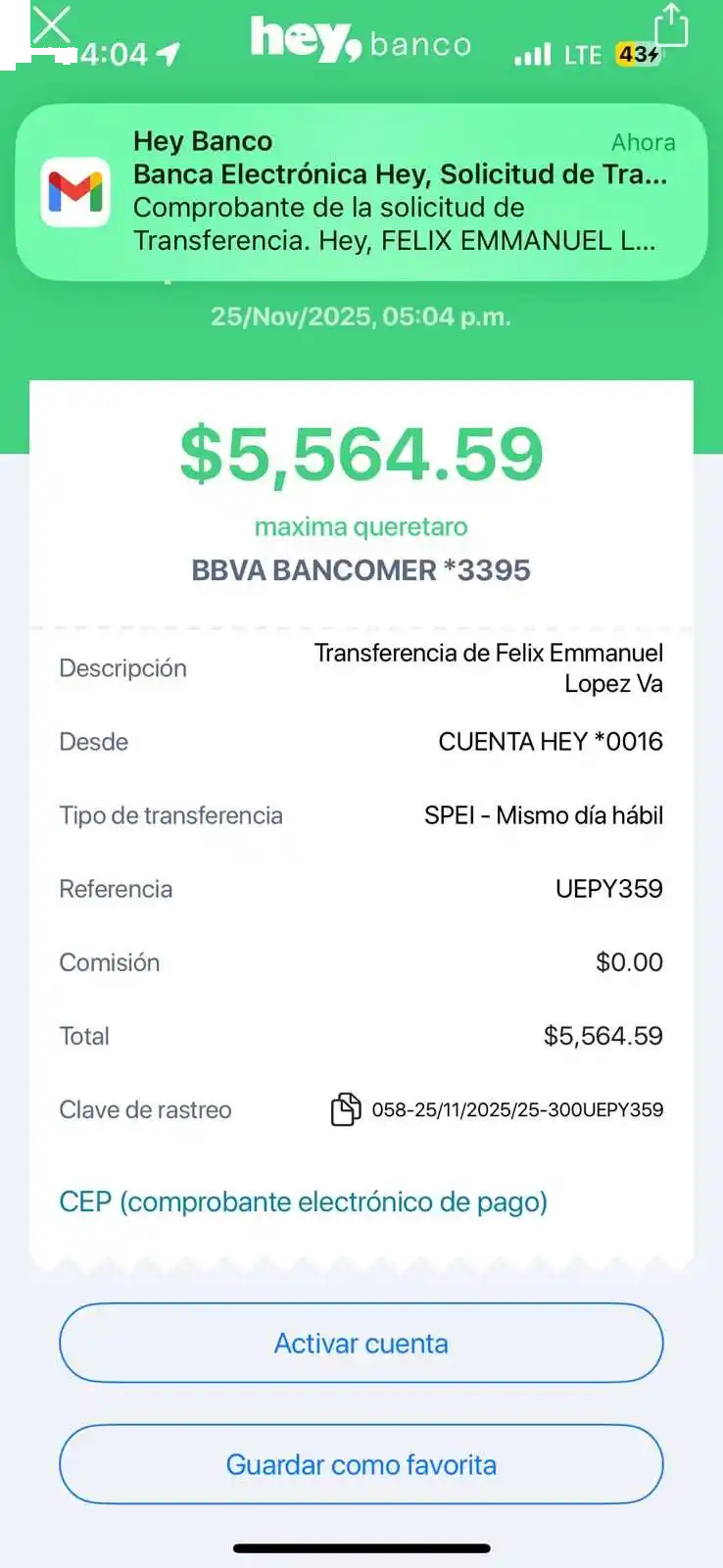The image size is (723, 1568).
Task: Select Guardar como favorita
Action: click(361, 1464)
